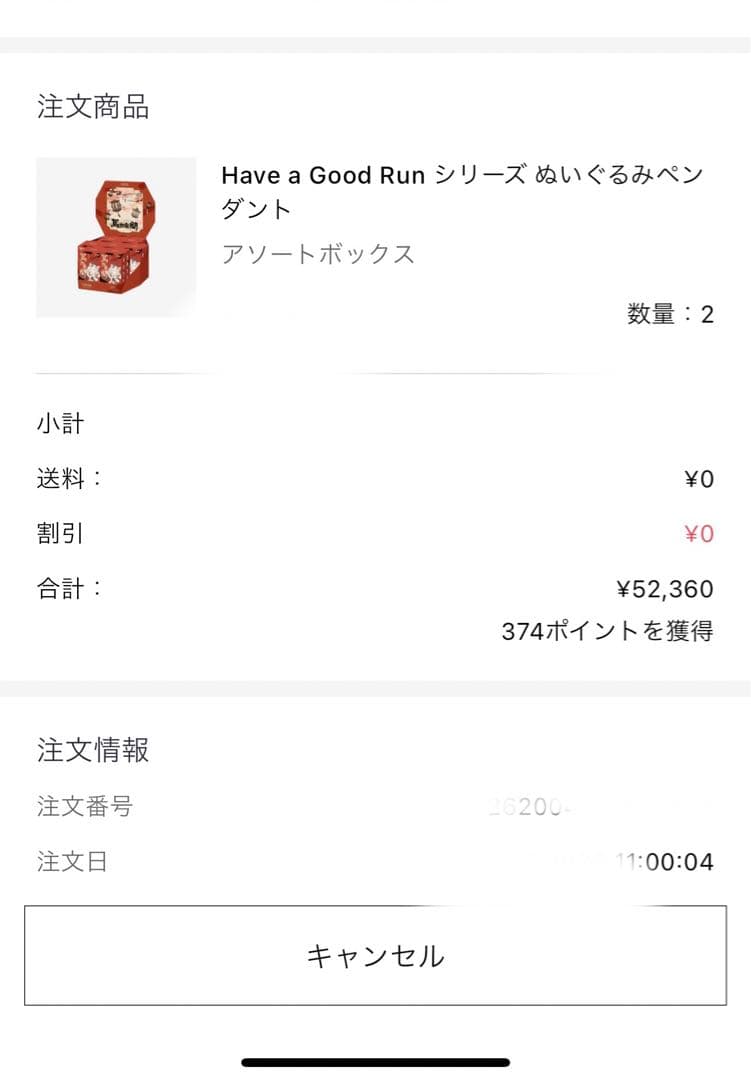Image resolution: width=751 pixels, height=1080 pixels.
Task: Tap the 注文日 order date row
Action: point(375,860)
